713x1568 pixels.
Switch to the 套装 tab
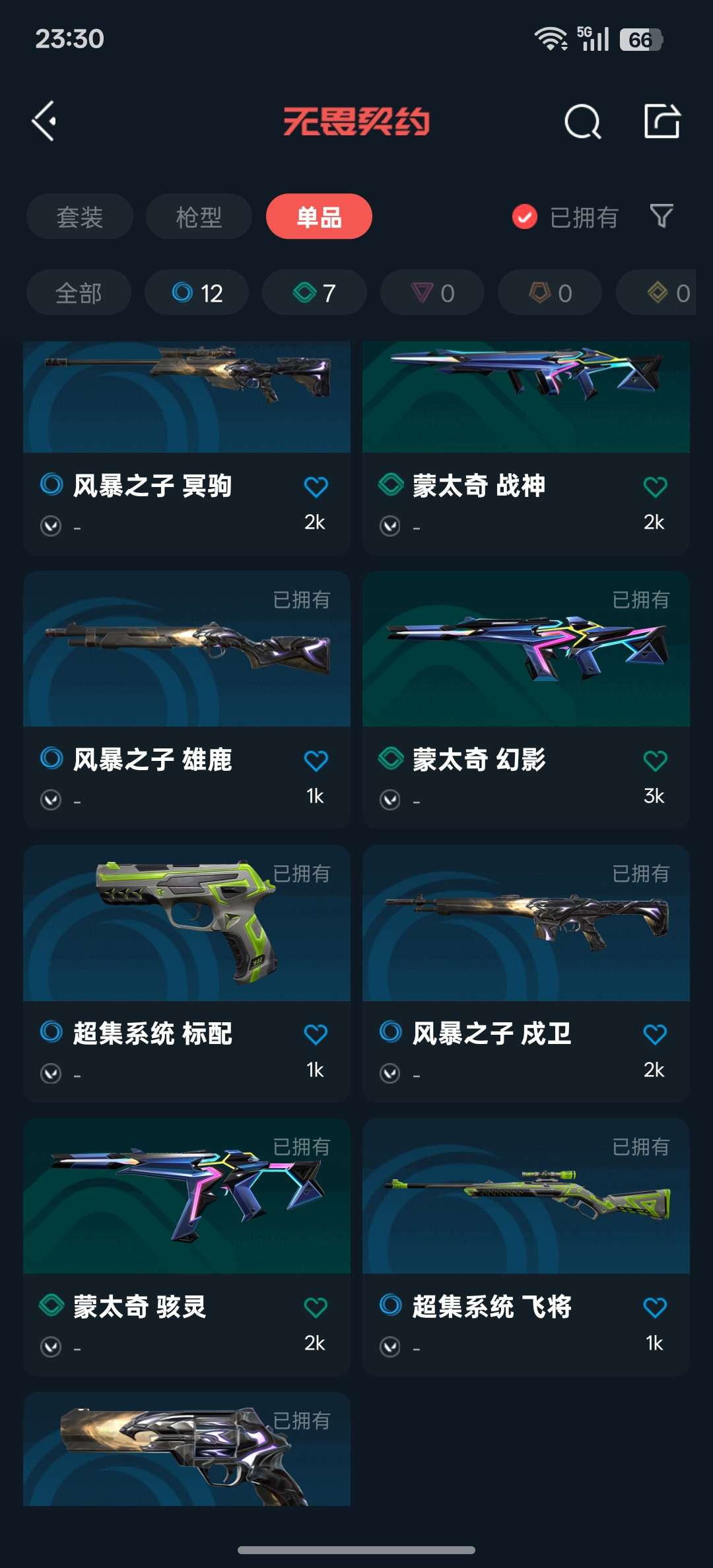point(79,216)
